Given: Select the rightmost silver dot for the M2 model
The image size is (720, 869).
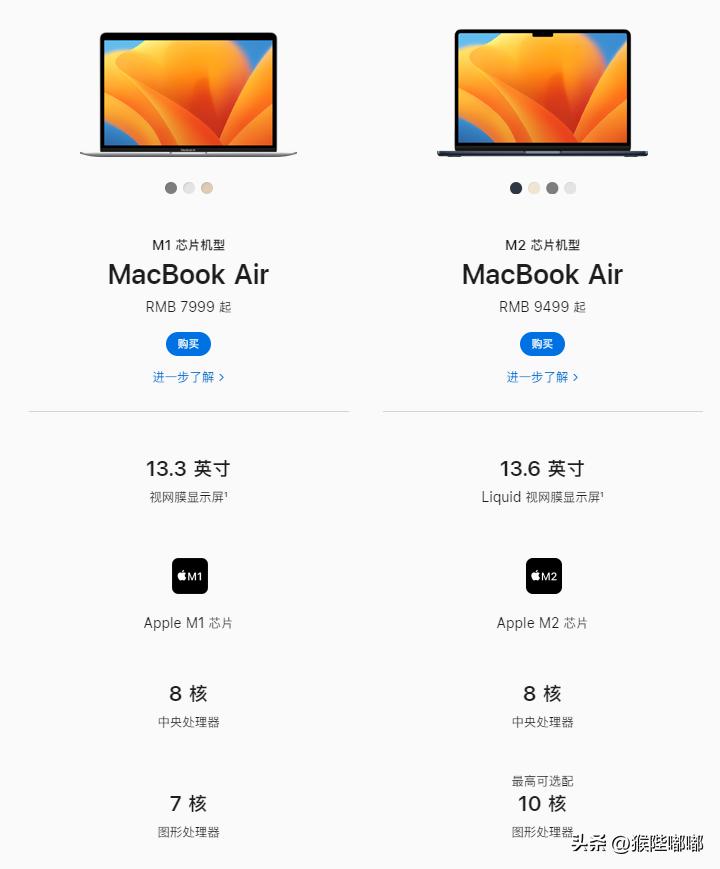Looking at the screenshot, I should 570,188.
